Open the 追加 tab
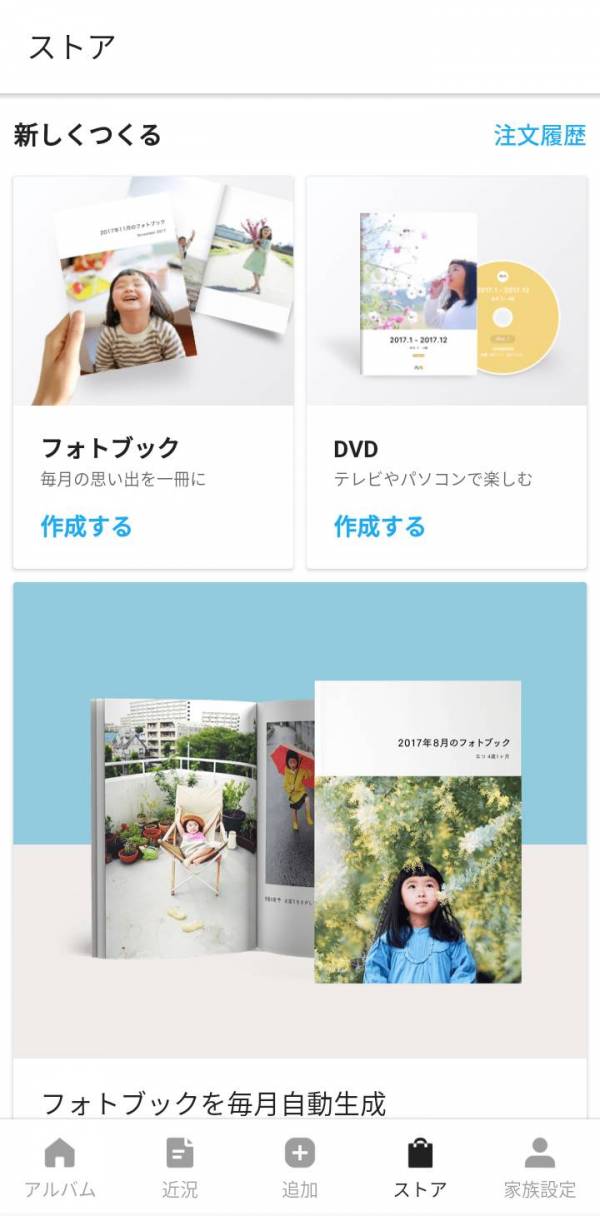The height and width of the screenshot is (1216, 600). tap(300, 1168)
